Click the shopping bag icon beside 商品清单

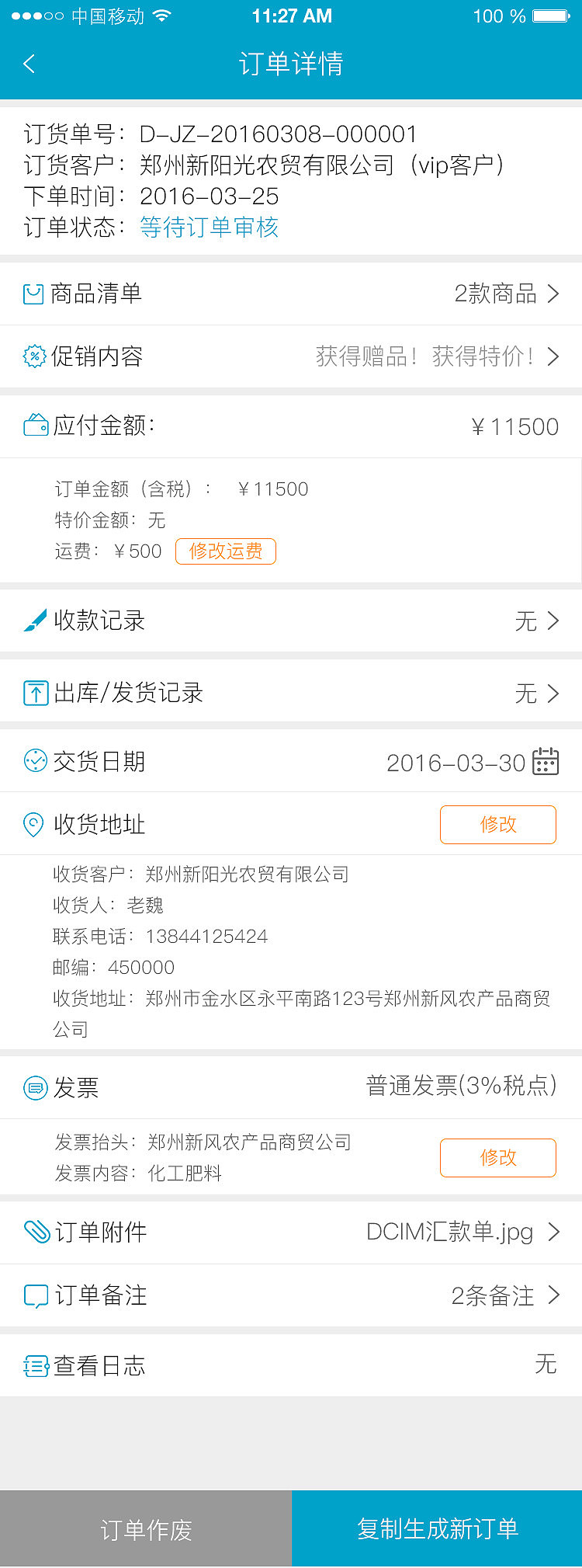coord(33,294)
